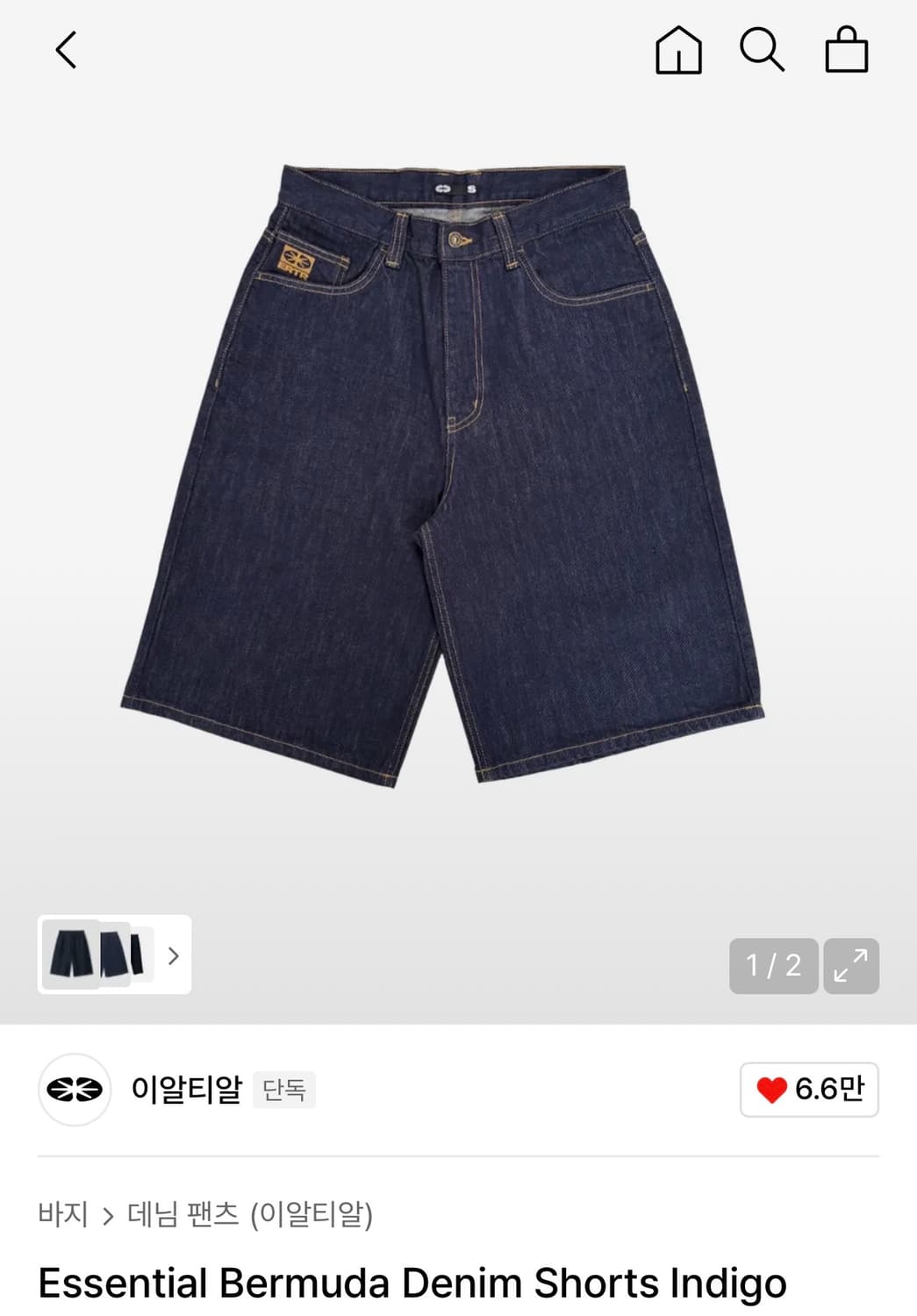Open the home screen via home icon
This screenshot has width=917, height=1316.
(x=677, y=50)
